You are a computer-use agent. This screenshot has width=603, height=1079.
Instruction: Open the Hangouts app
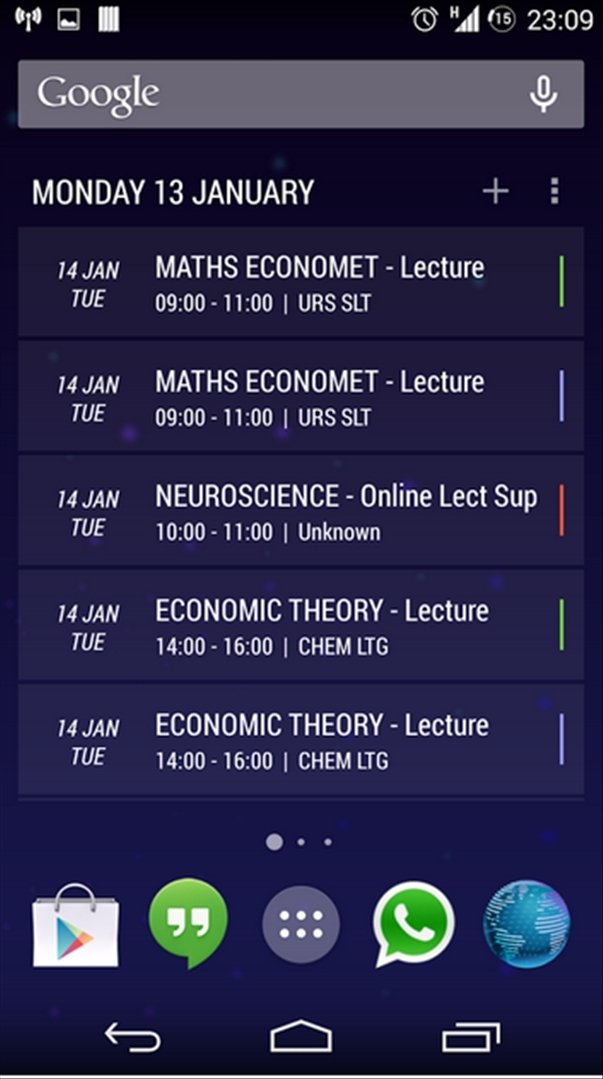click(188, 923)
